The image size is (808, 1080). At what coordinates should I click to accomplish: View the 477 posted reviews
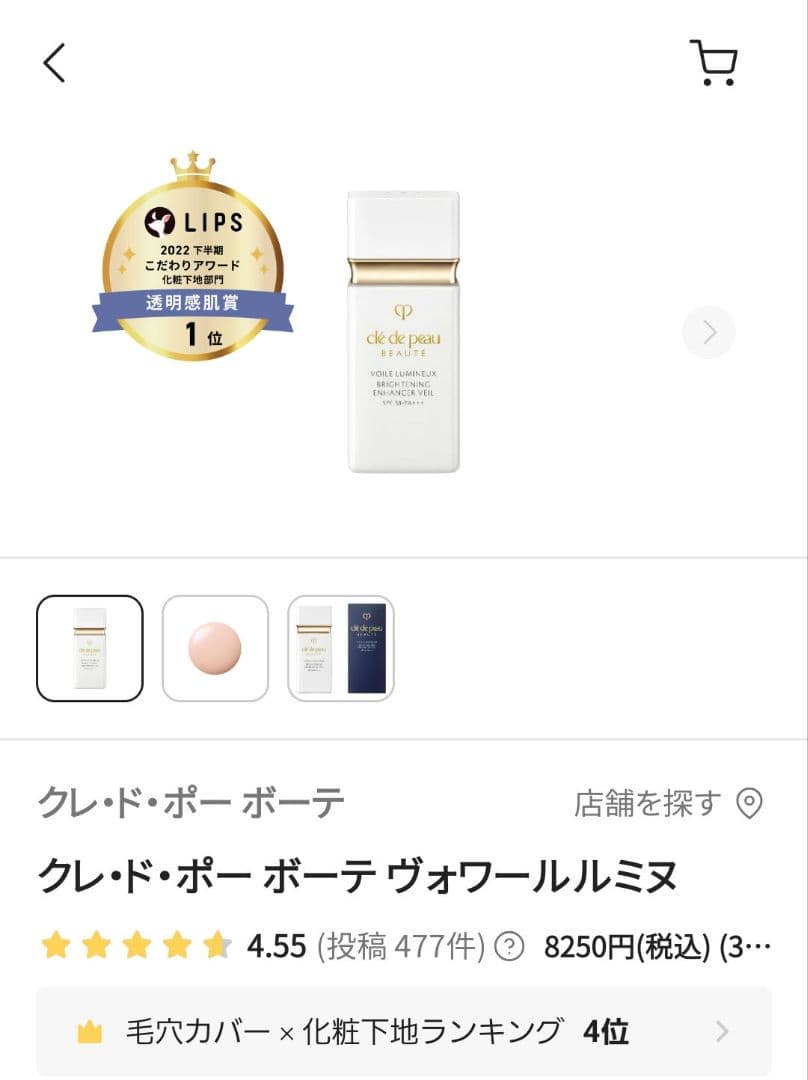click(401, 946)
